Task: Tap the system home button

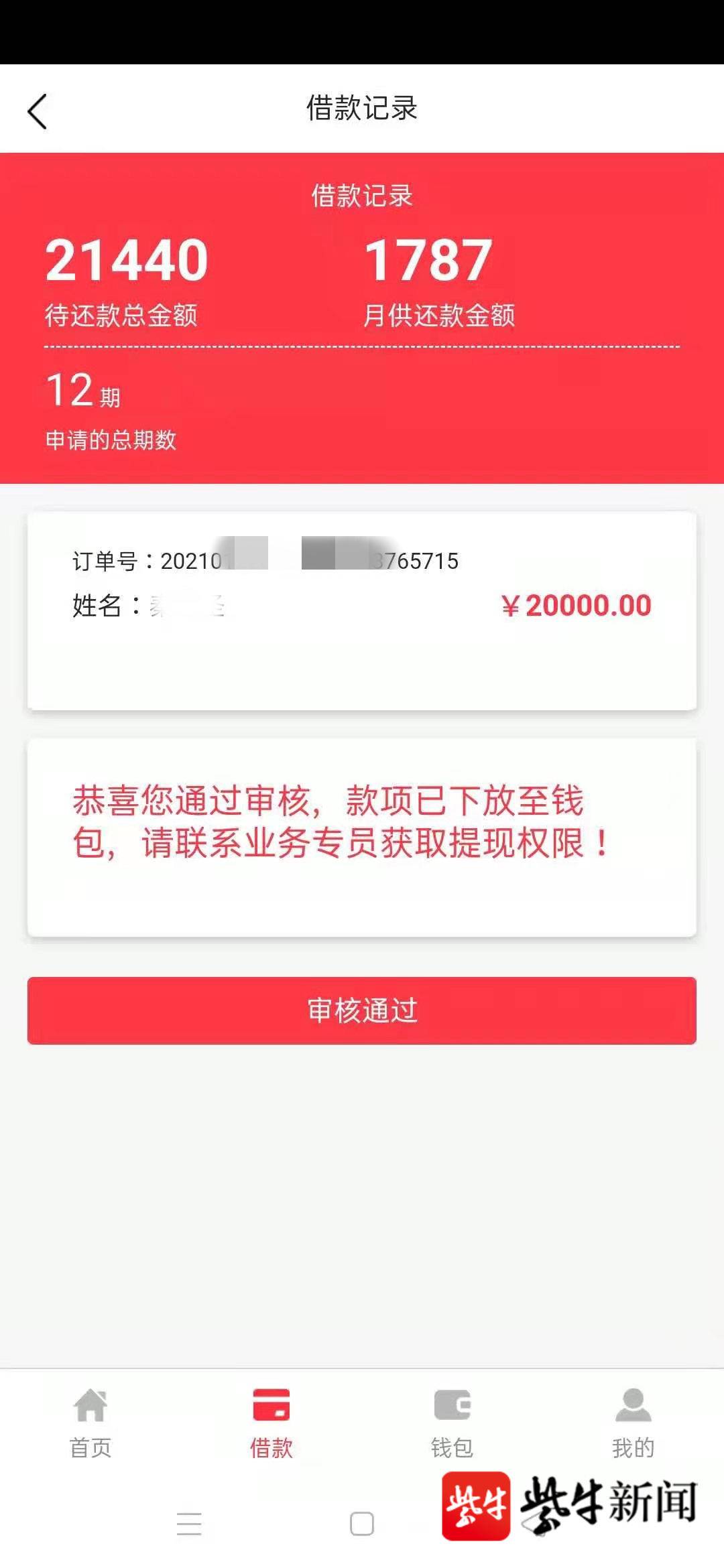Action: pyautogui.click(x=362, y=1524)
